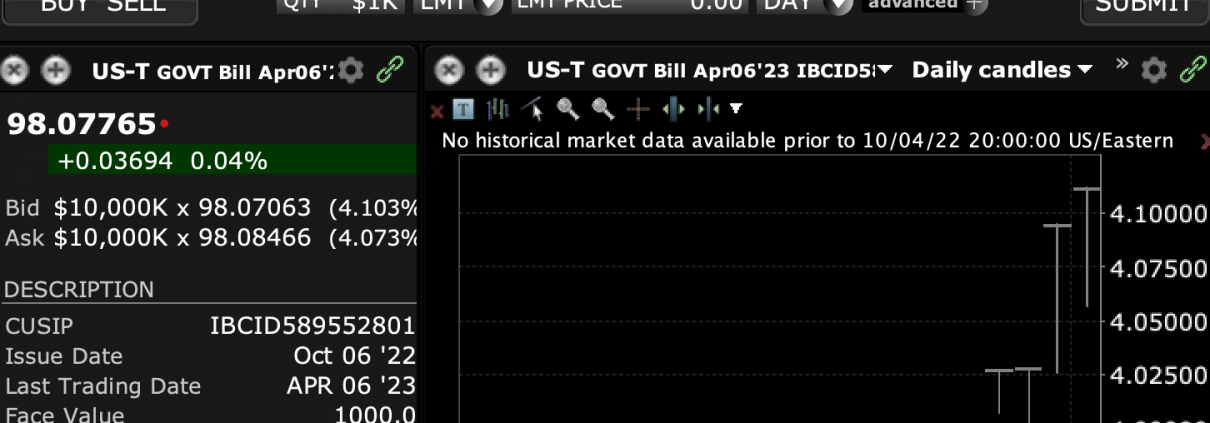Viewport: 1210px width, 423px height.
Task: Close the bond details panel
Action: pos(15,71)
